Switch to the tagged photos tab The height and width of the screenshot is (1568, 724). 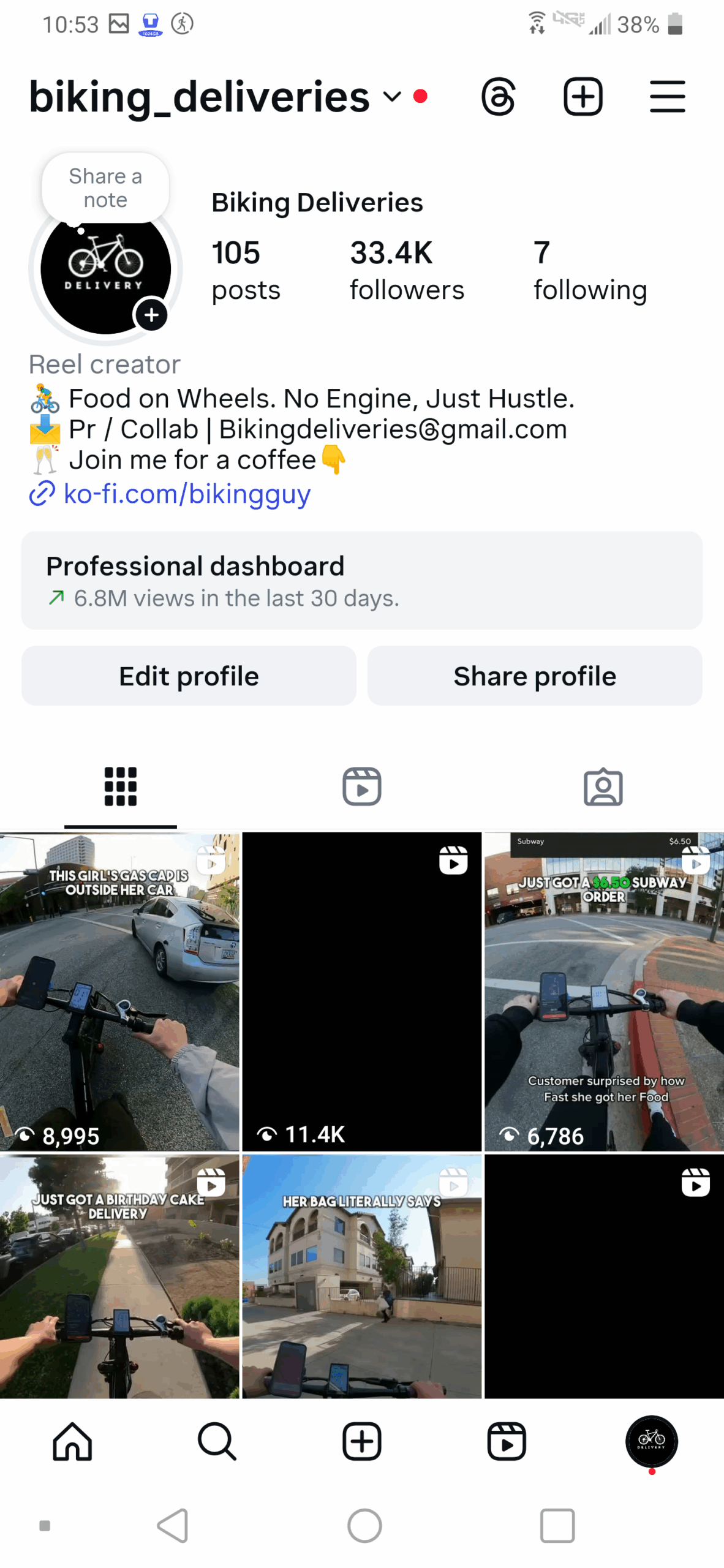point(603,786)
